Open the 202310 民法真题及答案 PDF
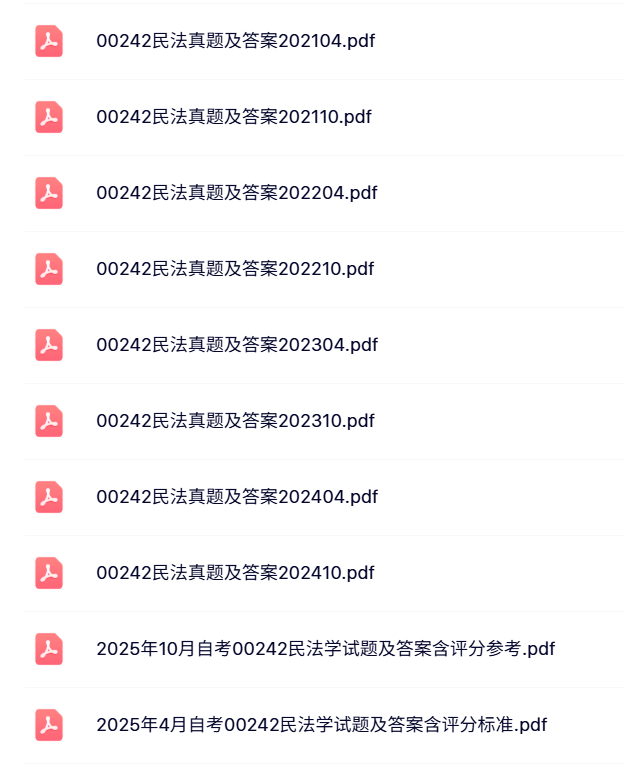 click(234, 421)
